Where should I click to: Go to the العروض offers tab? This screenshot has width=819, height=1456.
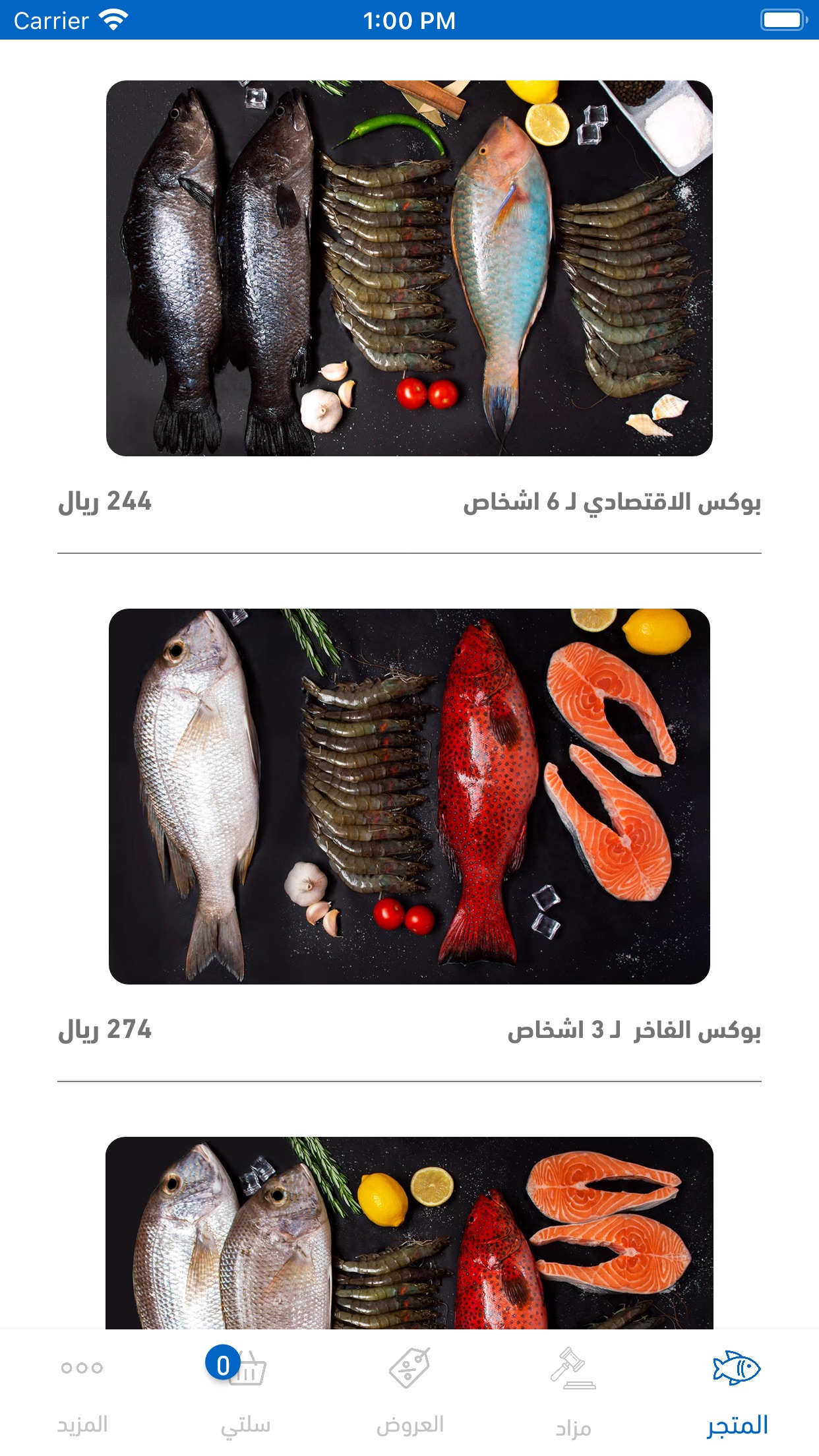pos(409,1391)
